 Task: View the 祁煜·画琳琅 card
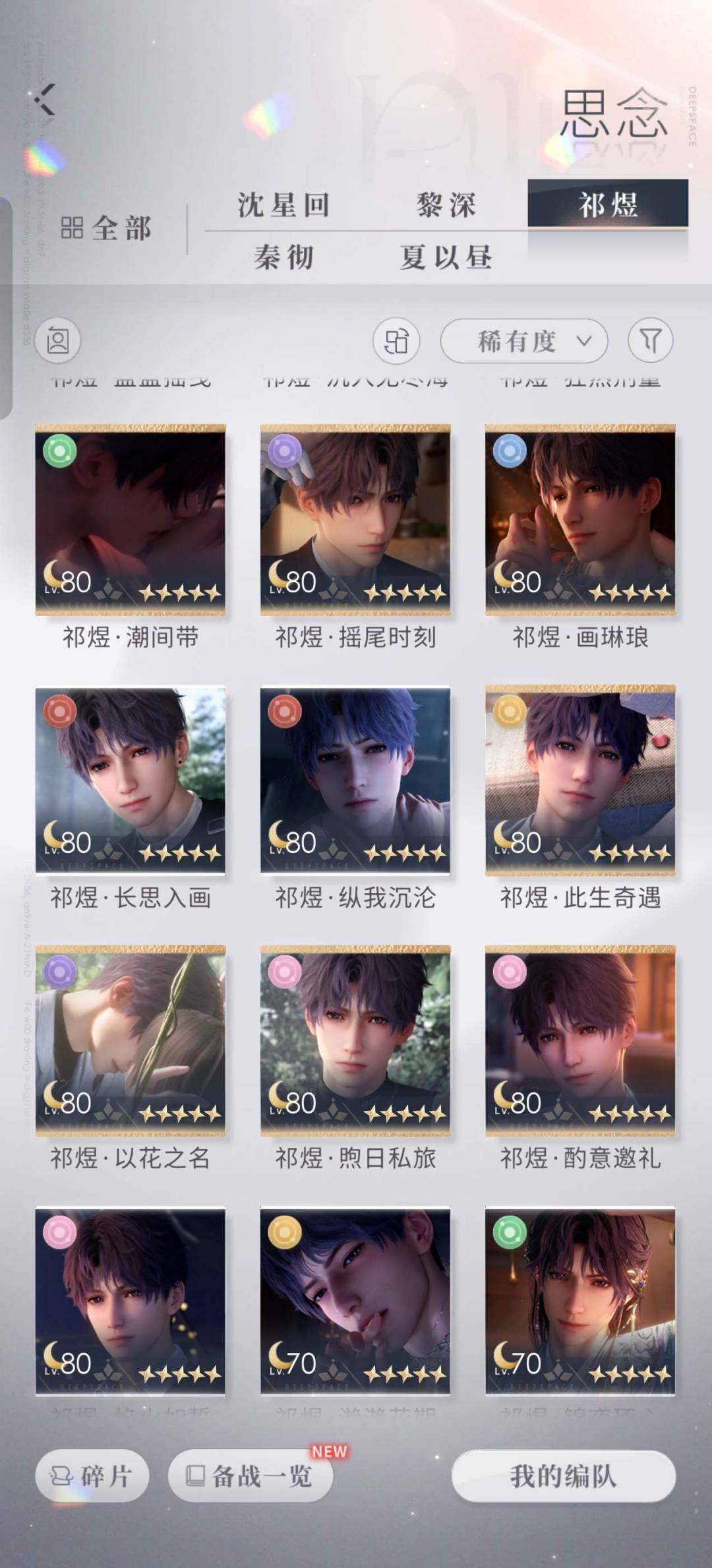[580, 520]
